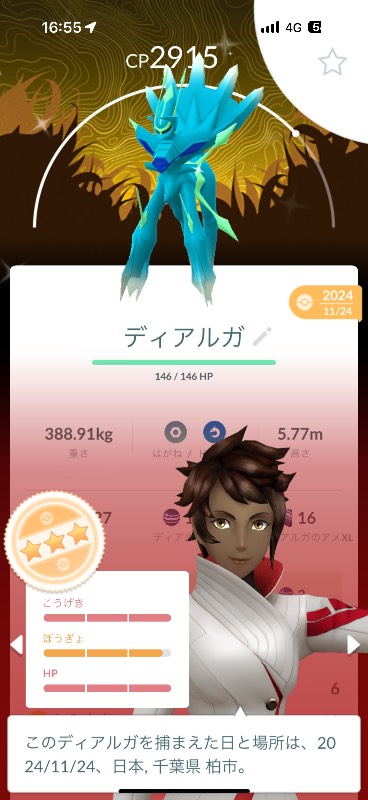Go to the next Pokémon with right arrow
Viewport: 368px width, 800px height.
tap(353, 644)
